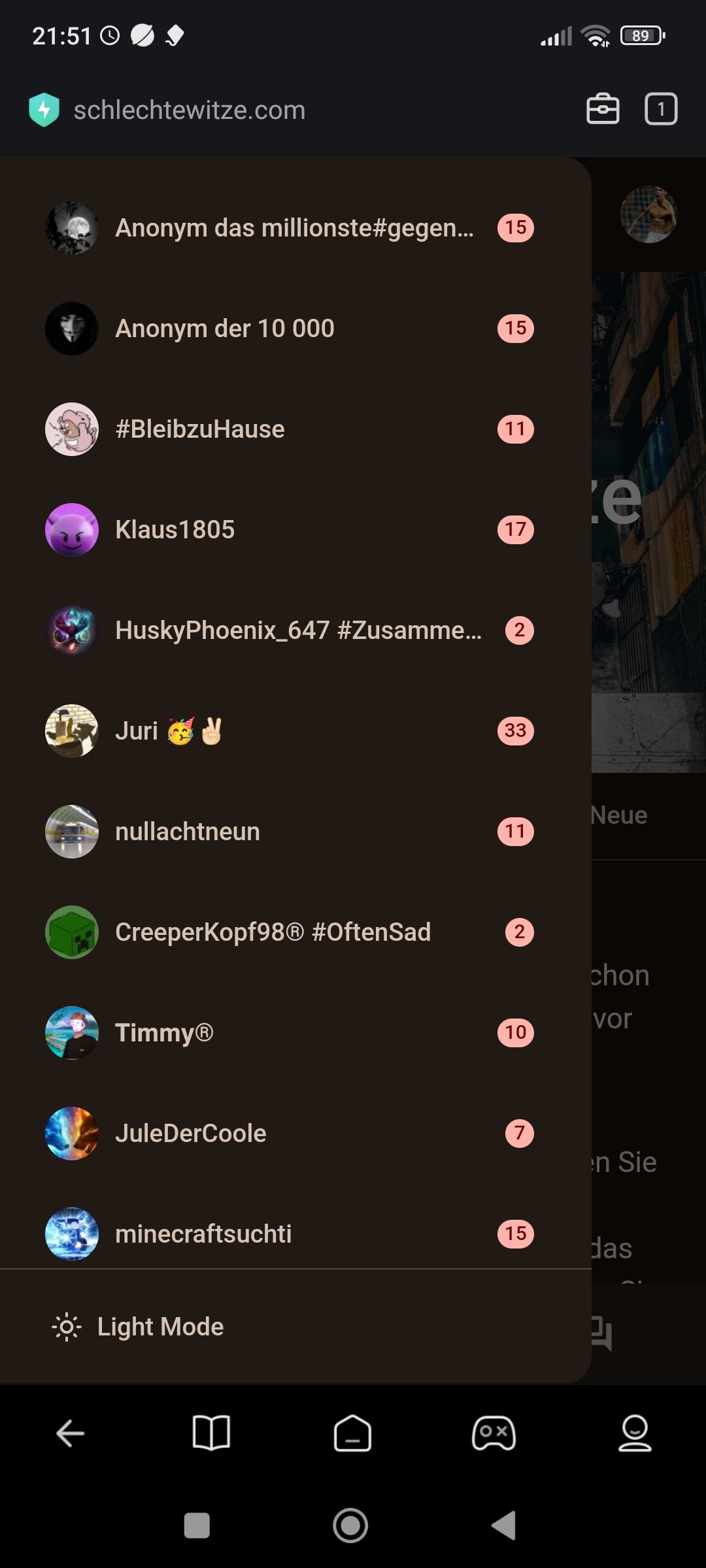
Task: Tap the schlechtewitze.com address bar
Action: [x=190, y=110]
